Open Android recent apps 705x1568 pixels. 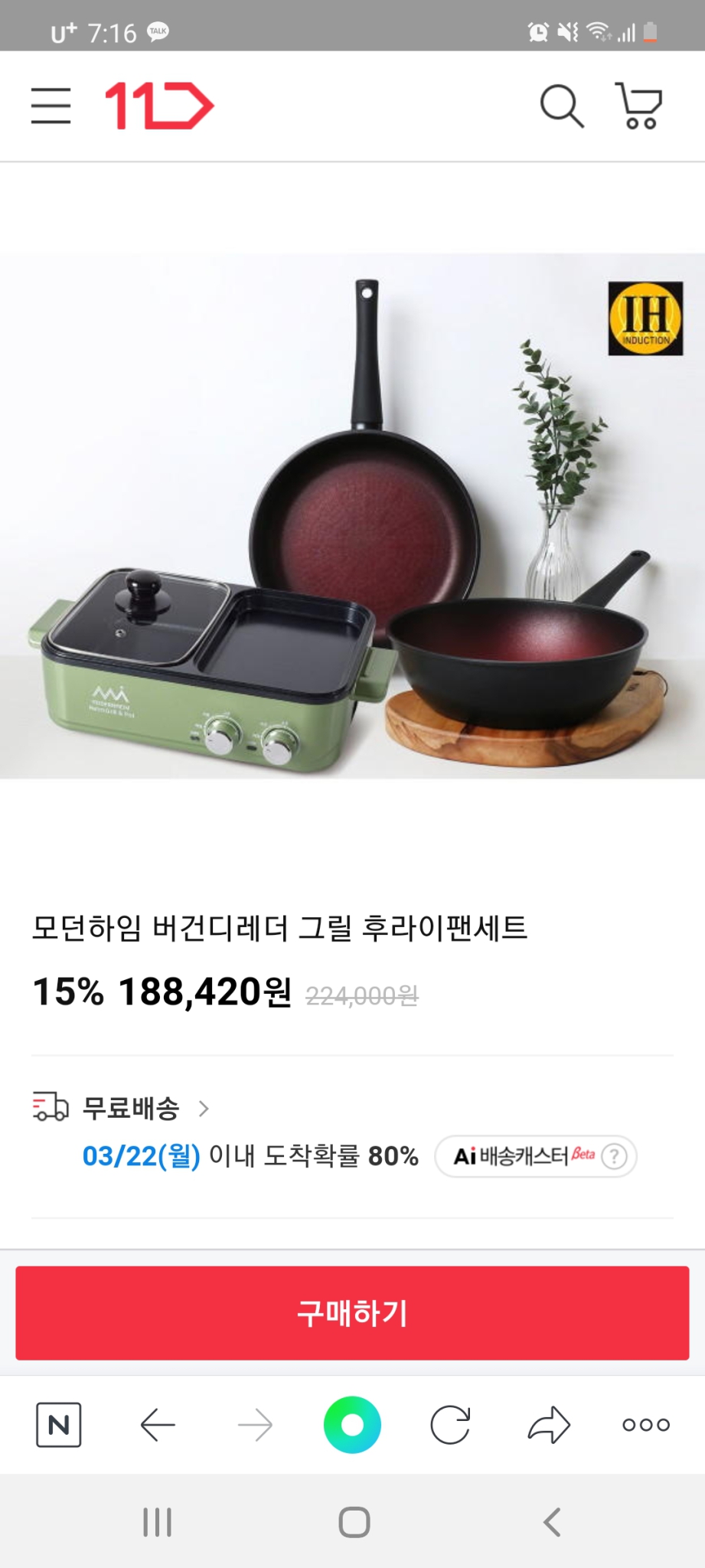(x=156, y=1522)
